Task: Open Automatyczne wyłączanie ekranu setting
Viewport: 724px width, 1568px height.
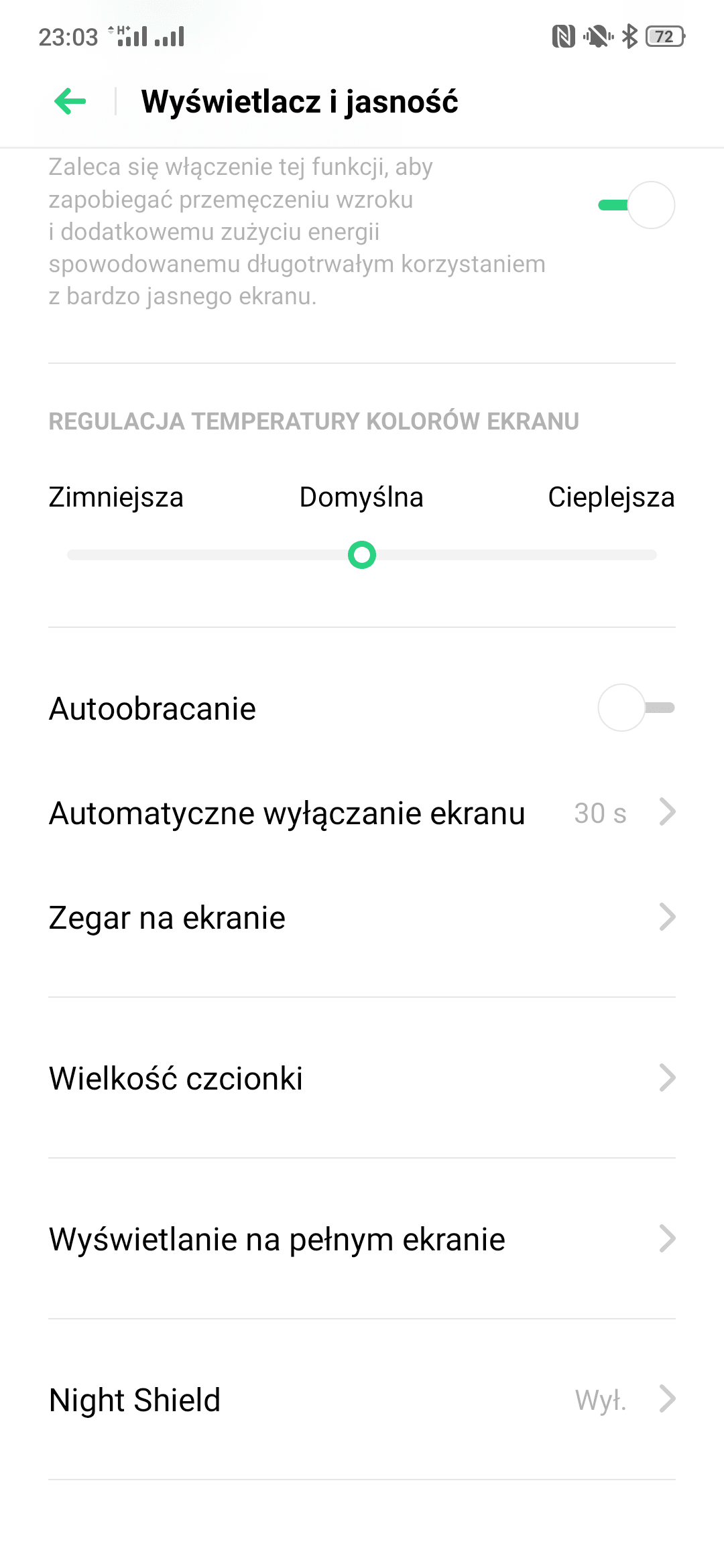Action: tap(362, 813)
